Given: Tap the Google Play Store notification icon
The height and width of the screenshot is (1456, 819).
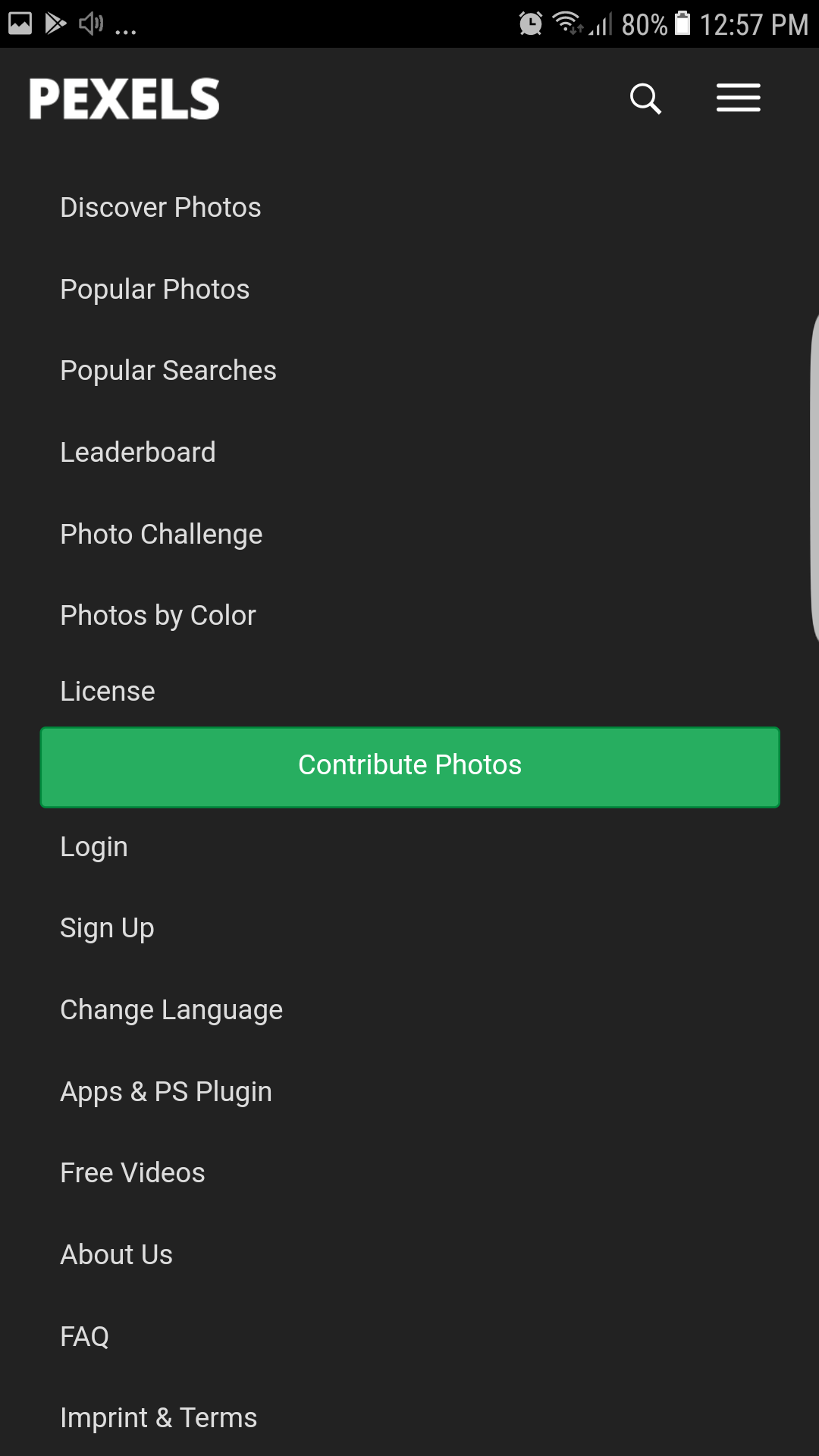Looking at the screenshot, I should [55, 25].
